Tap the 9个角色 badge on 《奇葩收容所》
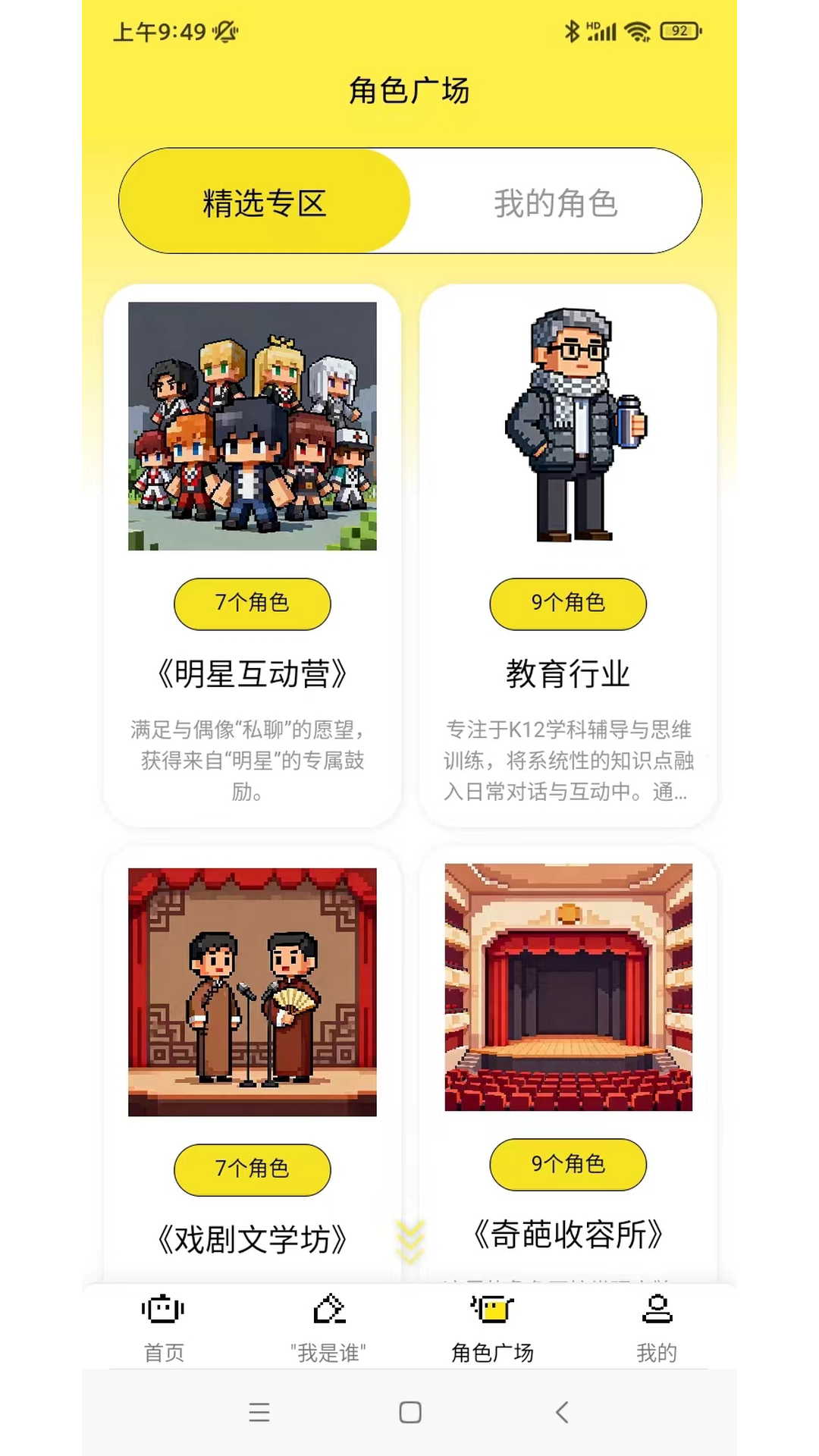The image size is (819, 1456). pos(568,1166)
